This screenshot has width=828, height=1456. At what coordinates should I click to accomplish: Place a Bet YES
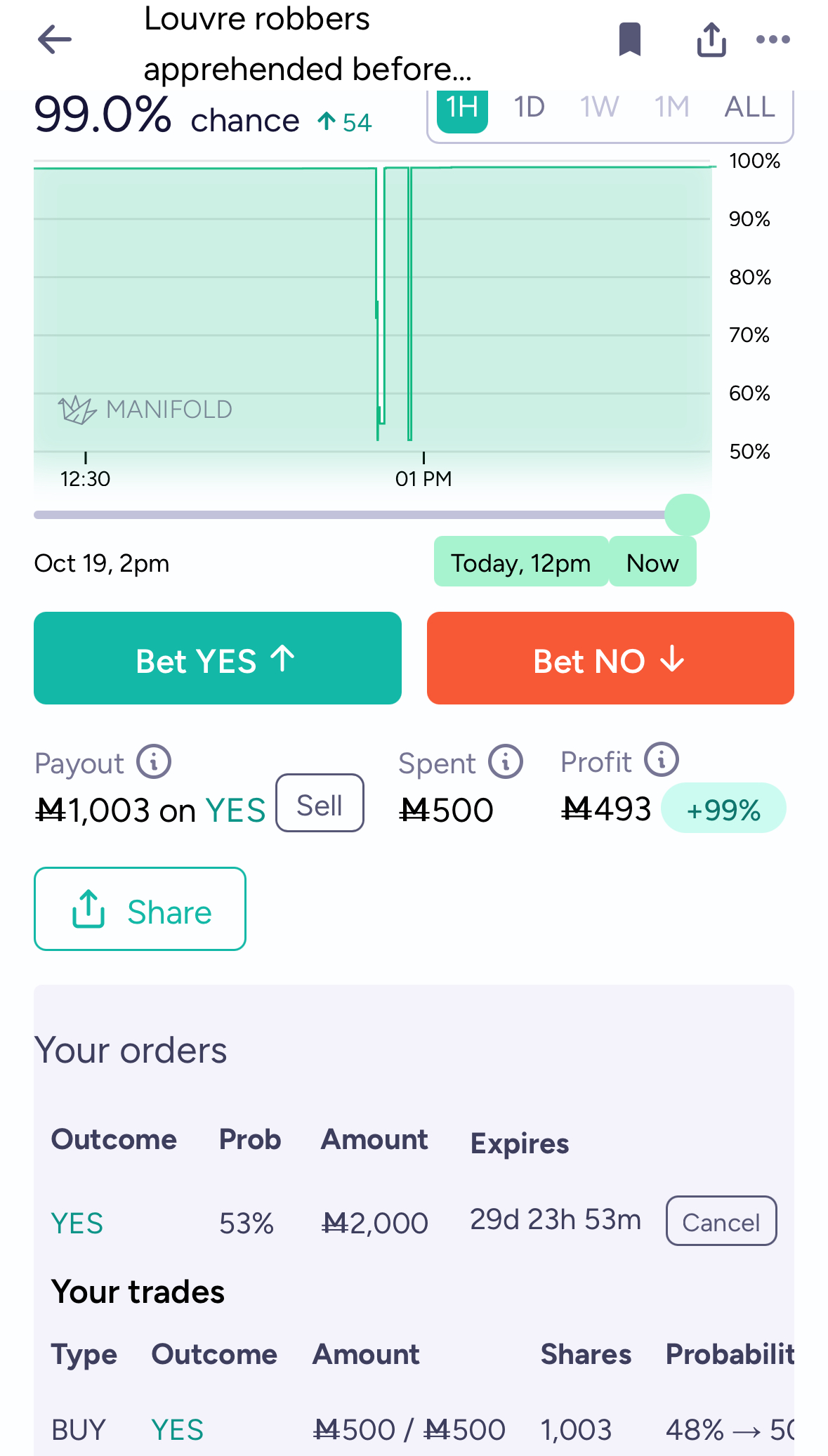[x=217, y=658]
